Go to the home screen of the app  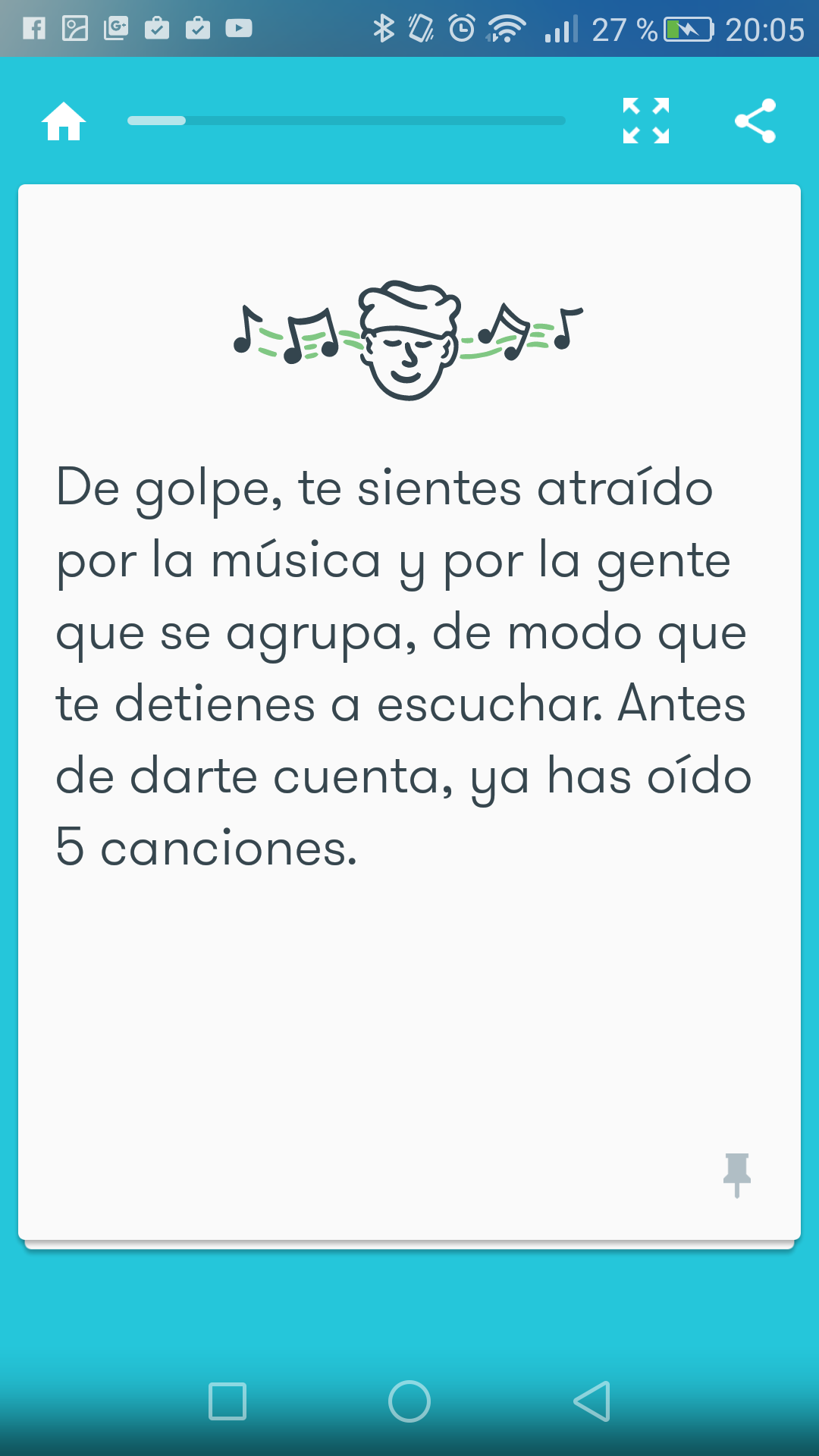coord(64,121)
